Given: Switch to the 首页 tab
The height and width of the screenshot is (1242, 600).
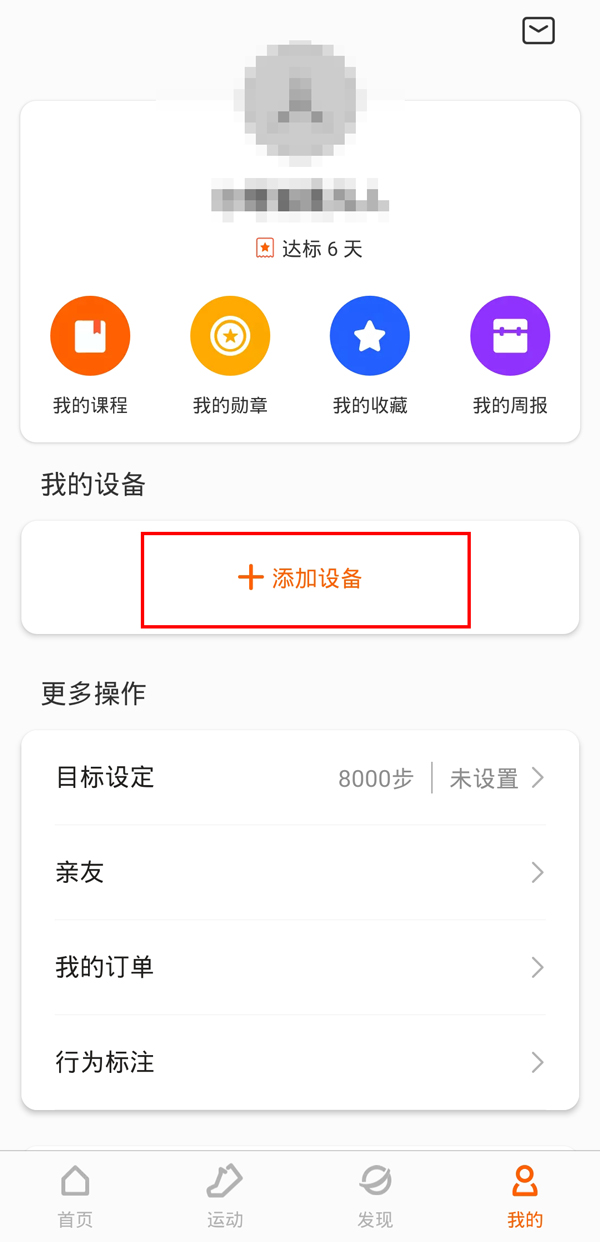Looking at the screenshot, I should (75, 1196).
